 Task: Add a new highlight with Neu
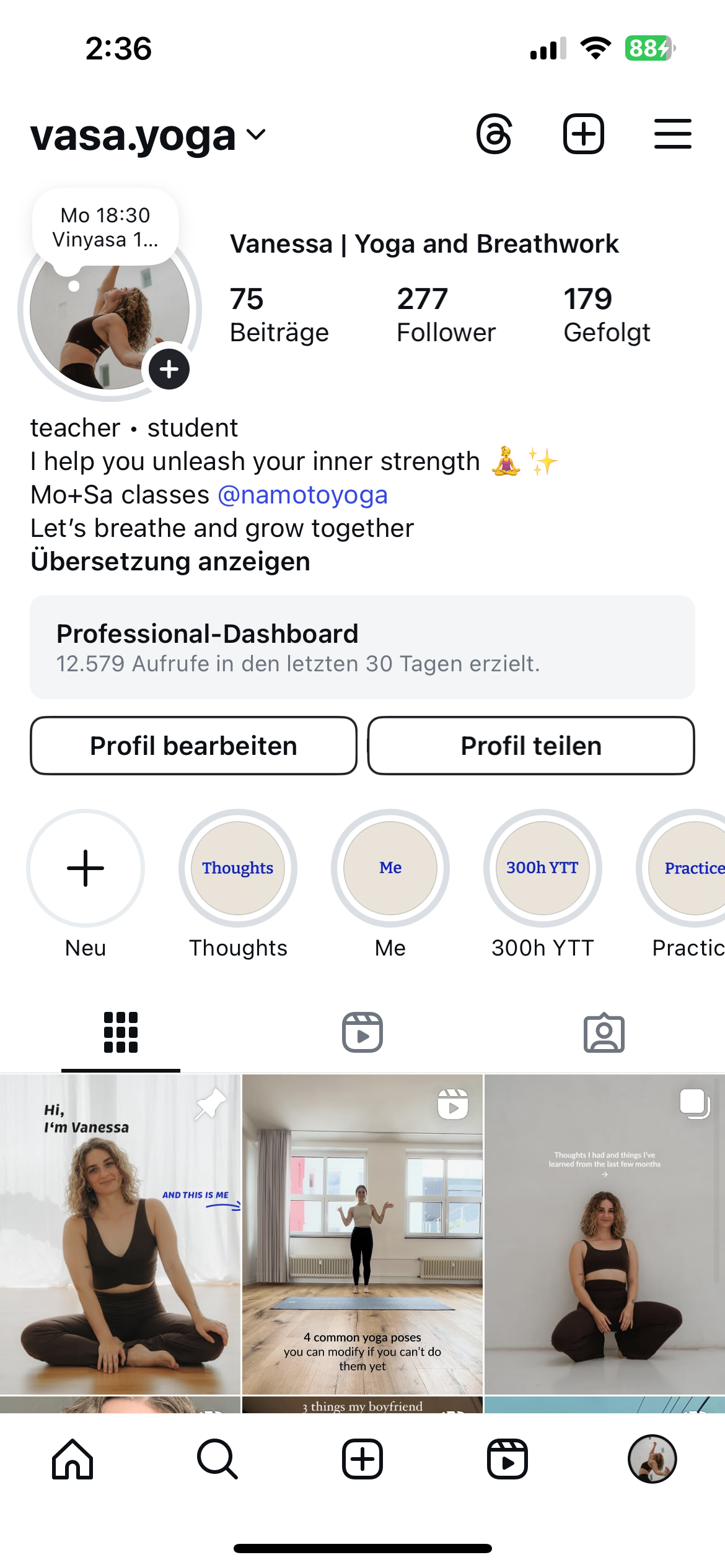(x=86, y=868)
